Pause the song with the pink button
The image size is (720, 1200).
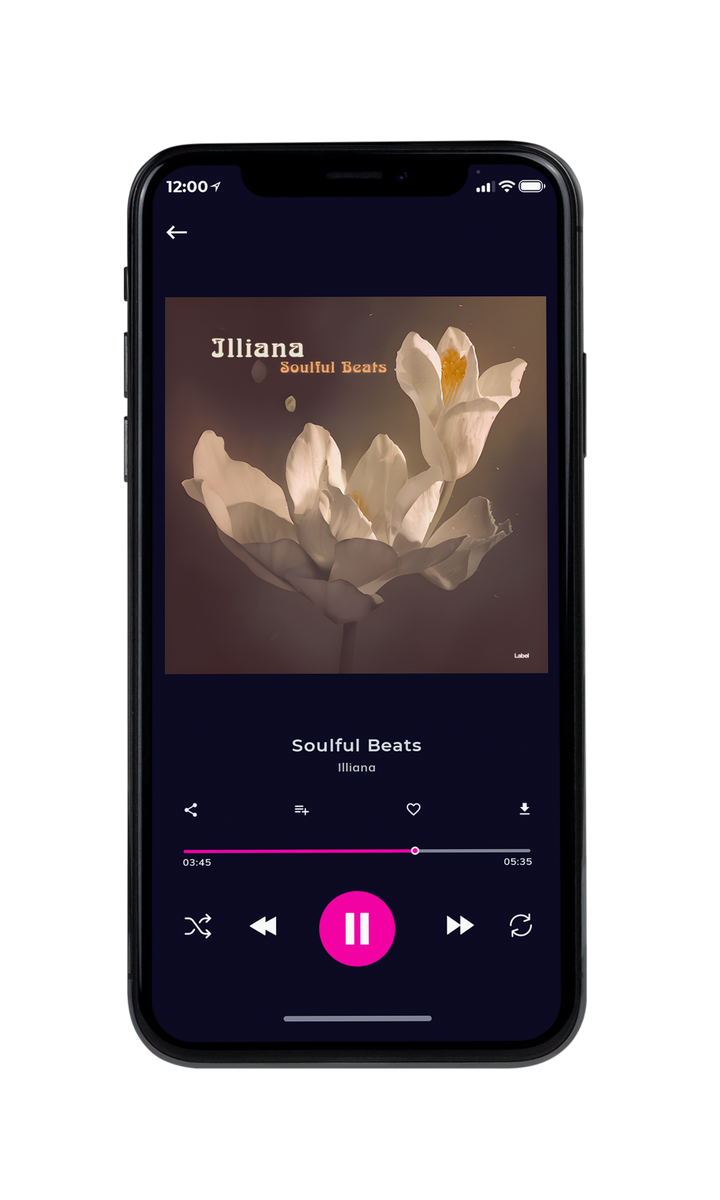point(357,928)
